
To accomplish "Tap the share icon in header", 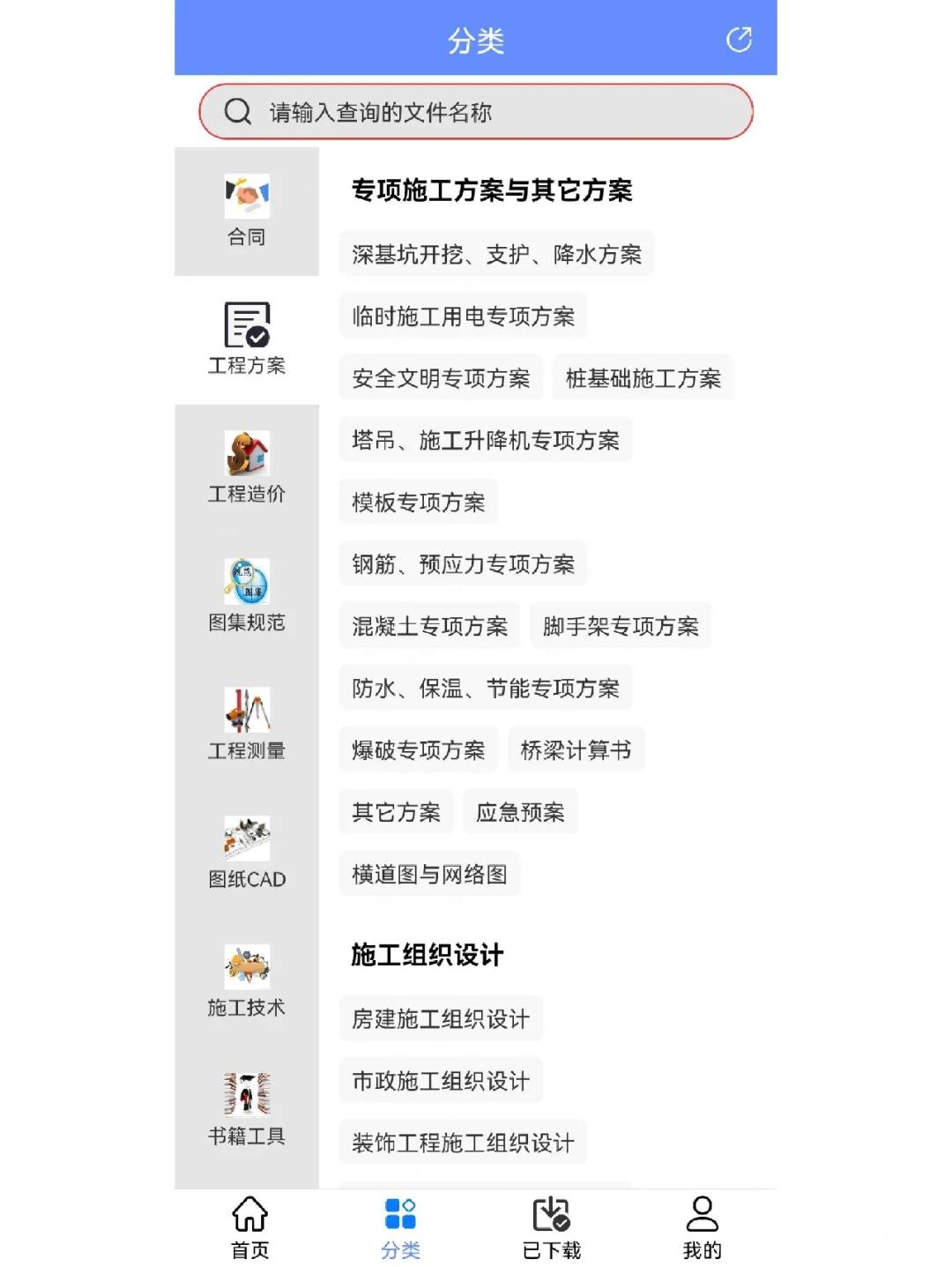I will pyautogui.click(x=739, y=40).
